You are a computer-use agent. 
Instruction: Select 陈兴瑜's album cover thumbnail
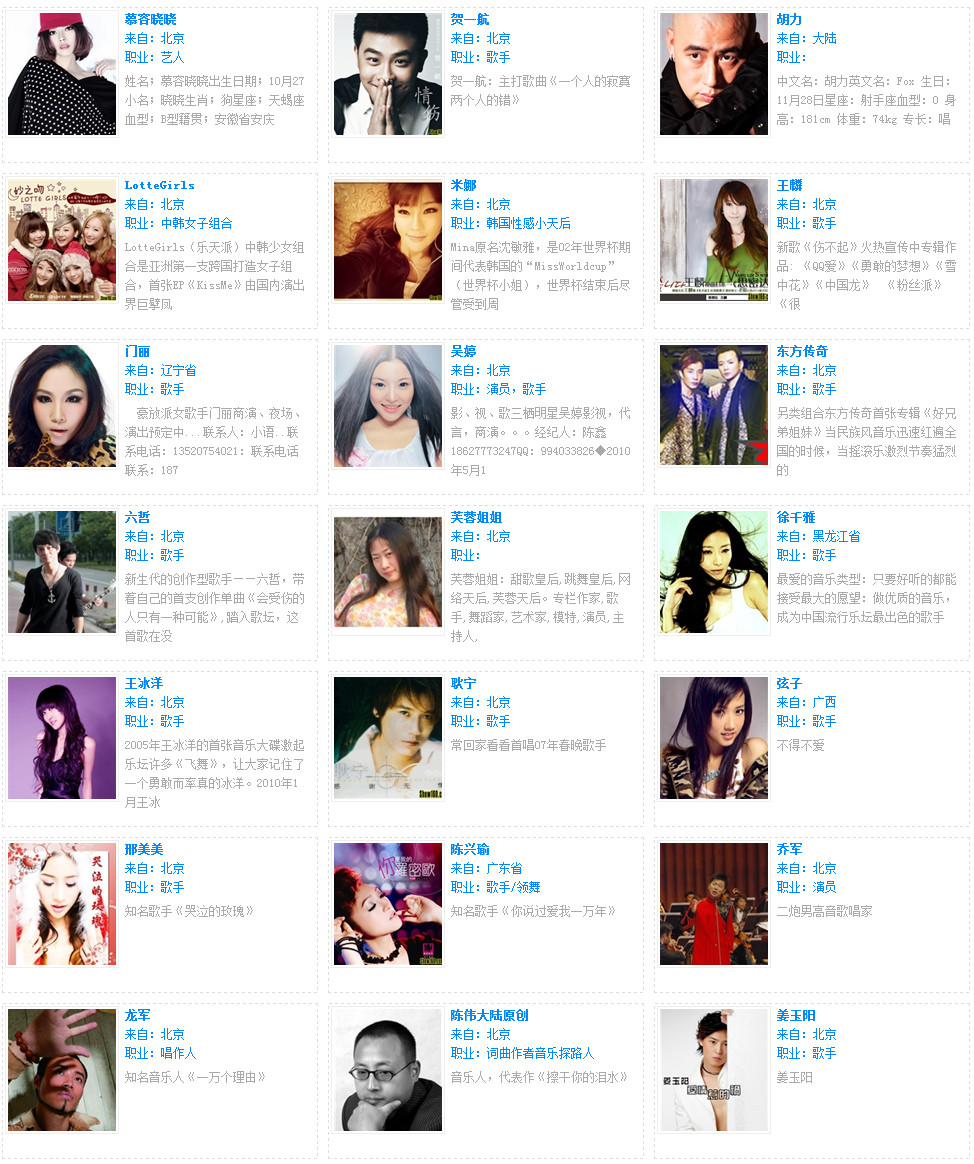tap(388, 904)
